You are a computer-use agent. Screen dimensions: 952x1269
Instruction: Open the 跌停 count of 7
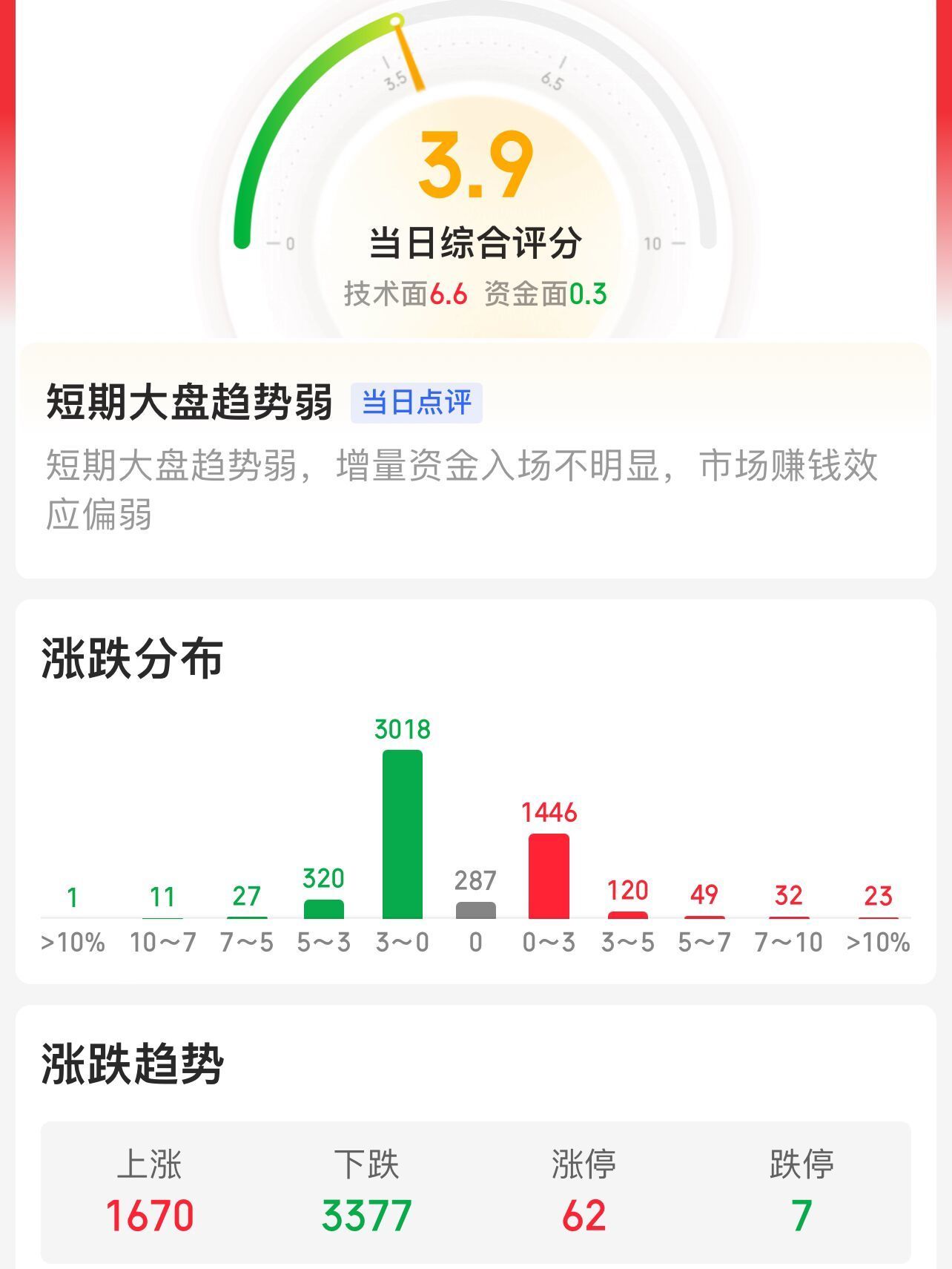(801, 1216)
